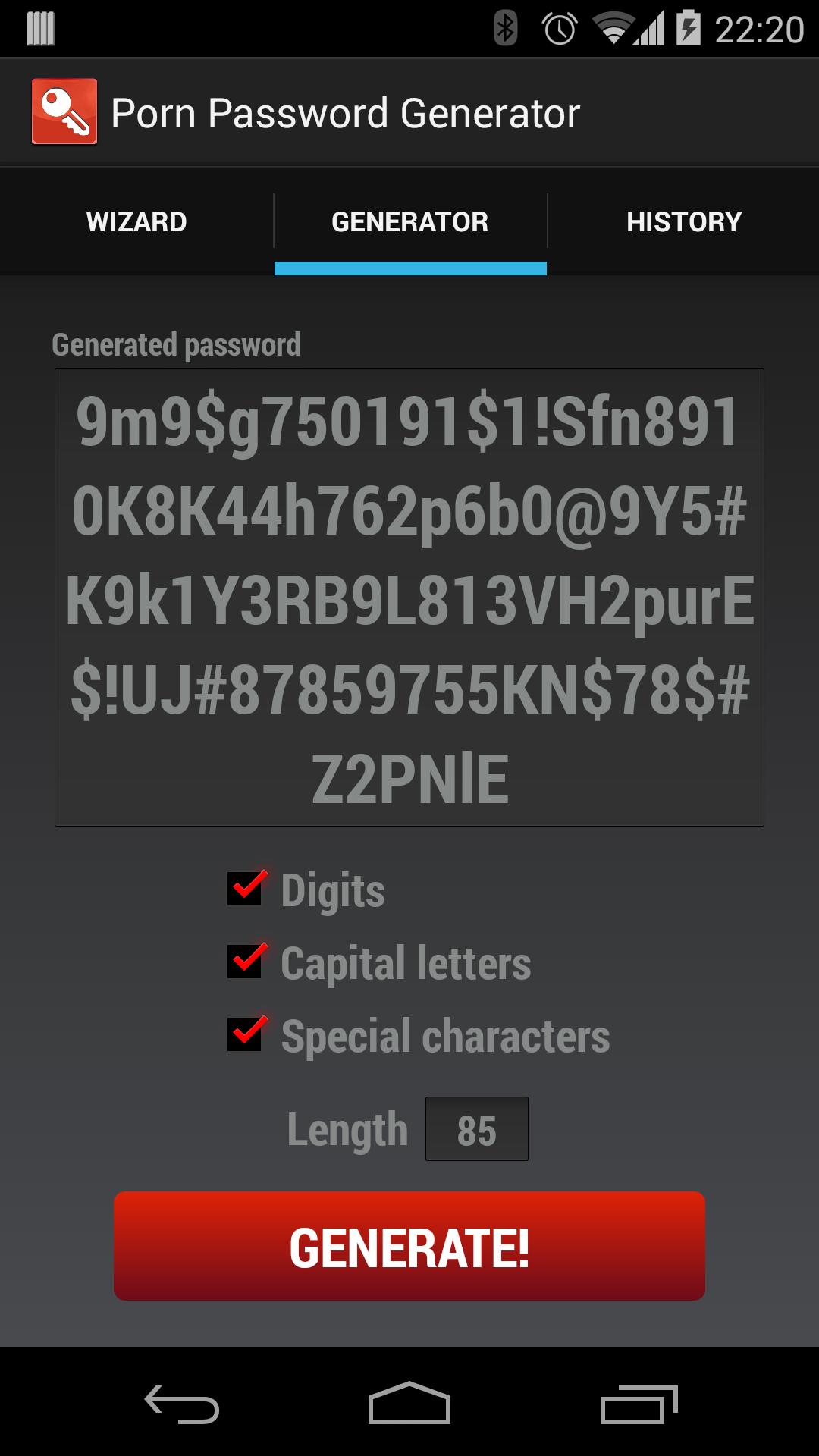Switch to the WIZARD tab

[x=136, y=221]
